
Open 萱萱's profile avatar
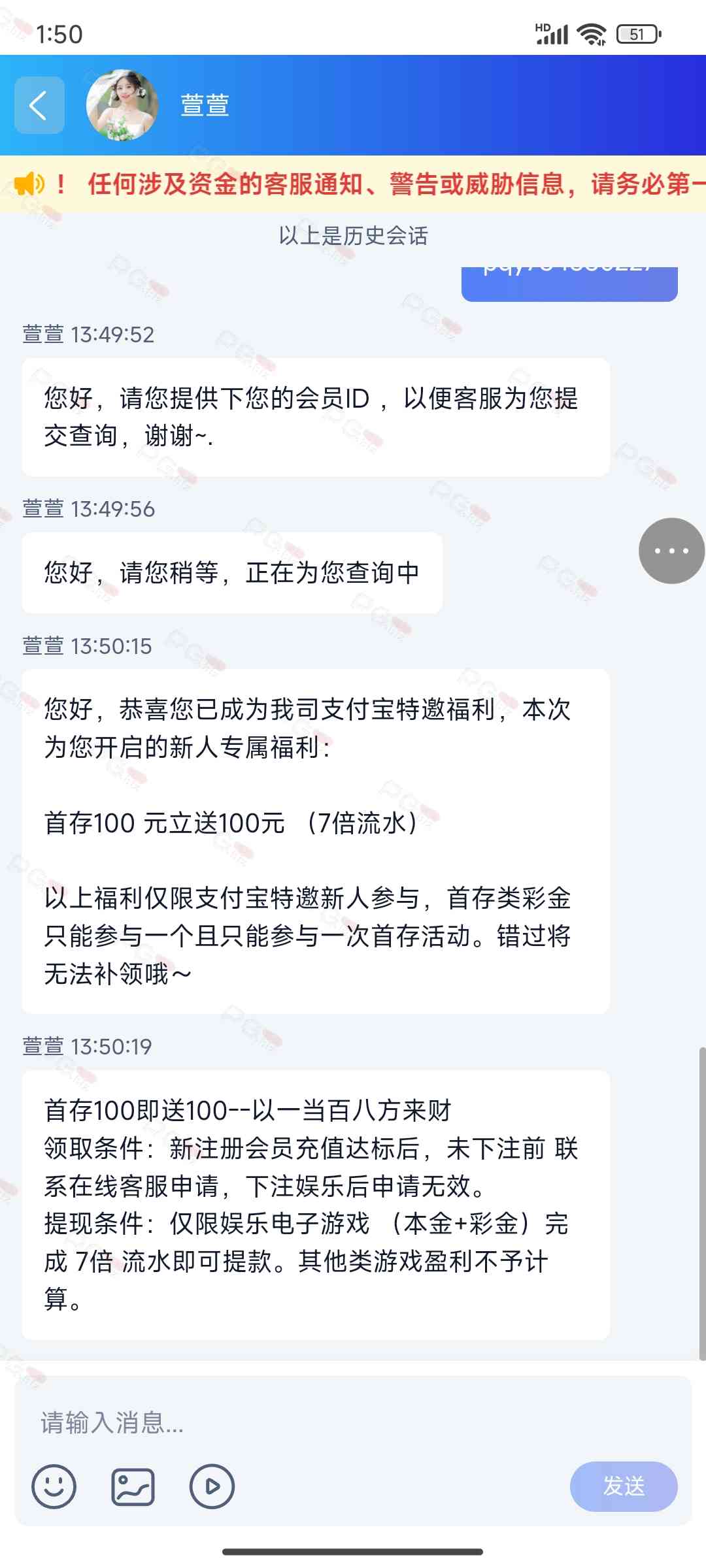click(x=122, y=105)
